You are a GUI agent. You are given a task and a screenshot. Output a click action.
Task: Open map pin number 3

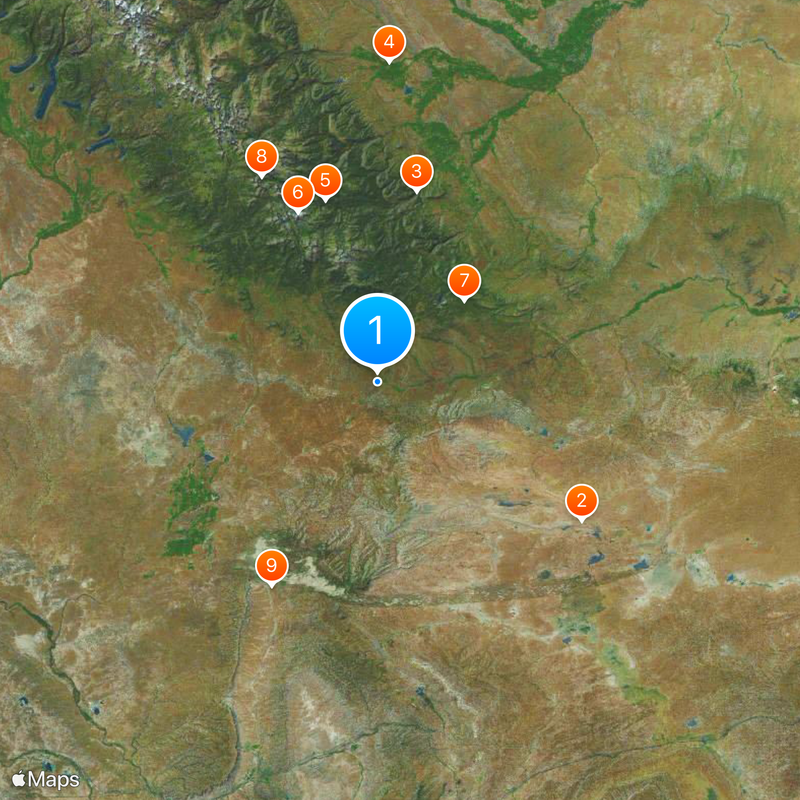pyautogui.click(x=416, y=171)
